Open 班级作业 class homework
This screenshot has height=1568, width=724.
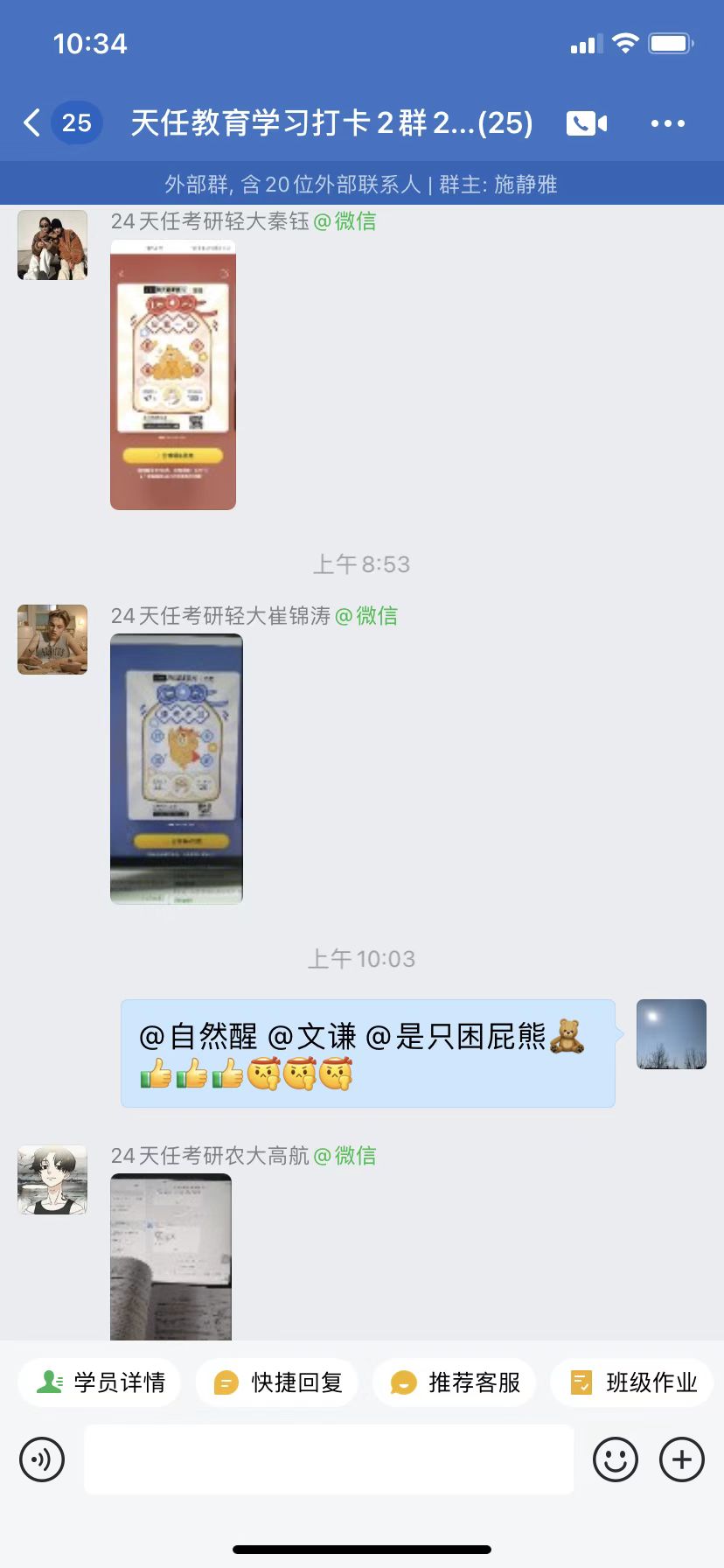tap(632, 1382)
